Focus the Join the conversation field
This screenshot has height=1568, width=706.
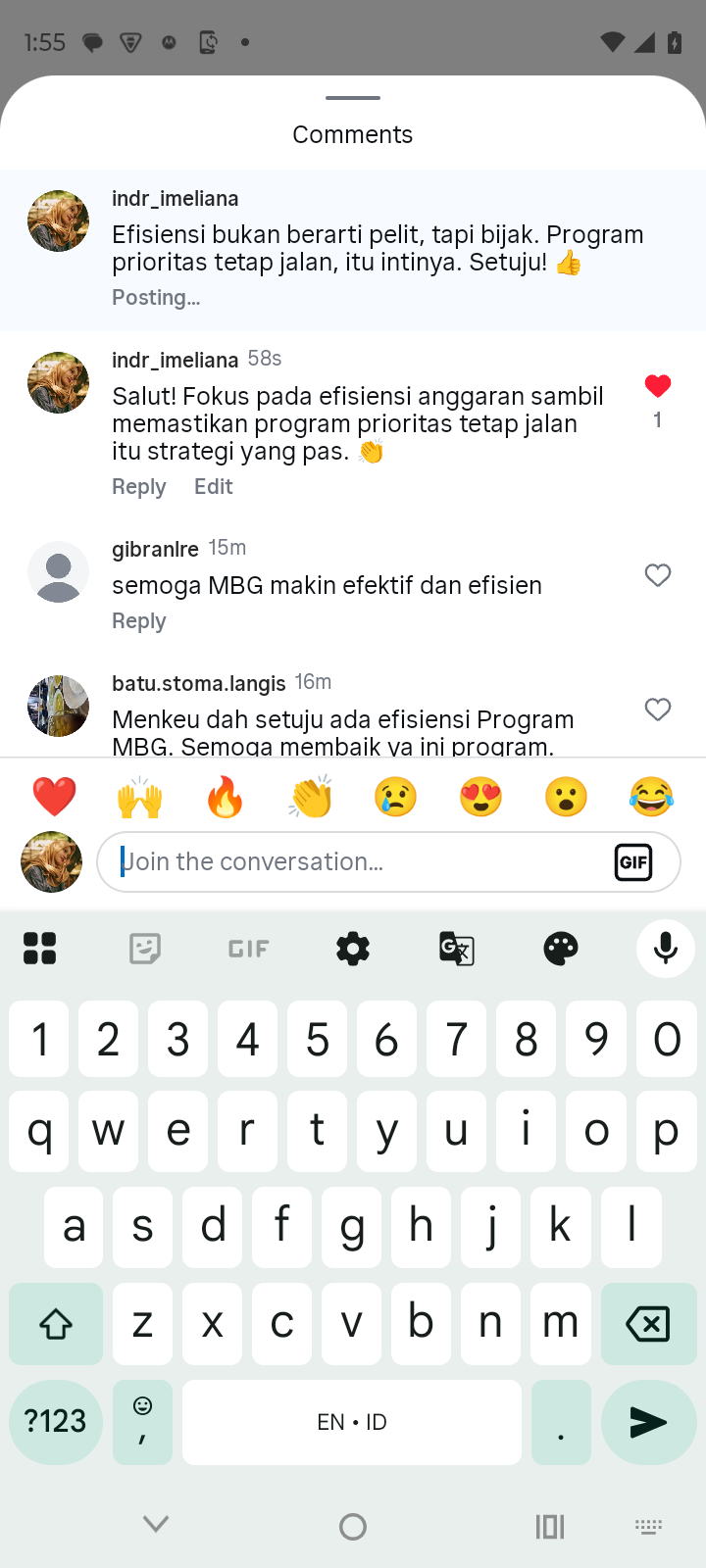pyautogui.click(x=353, y=861)
